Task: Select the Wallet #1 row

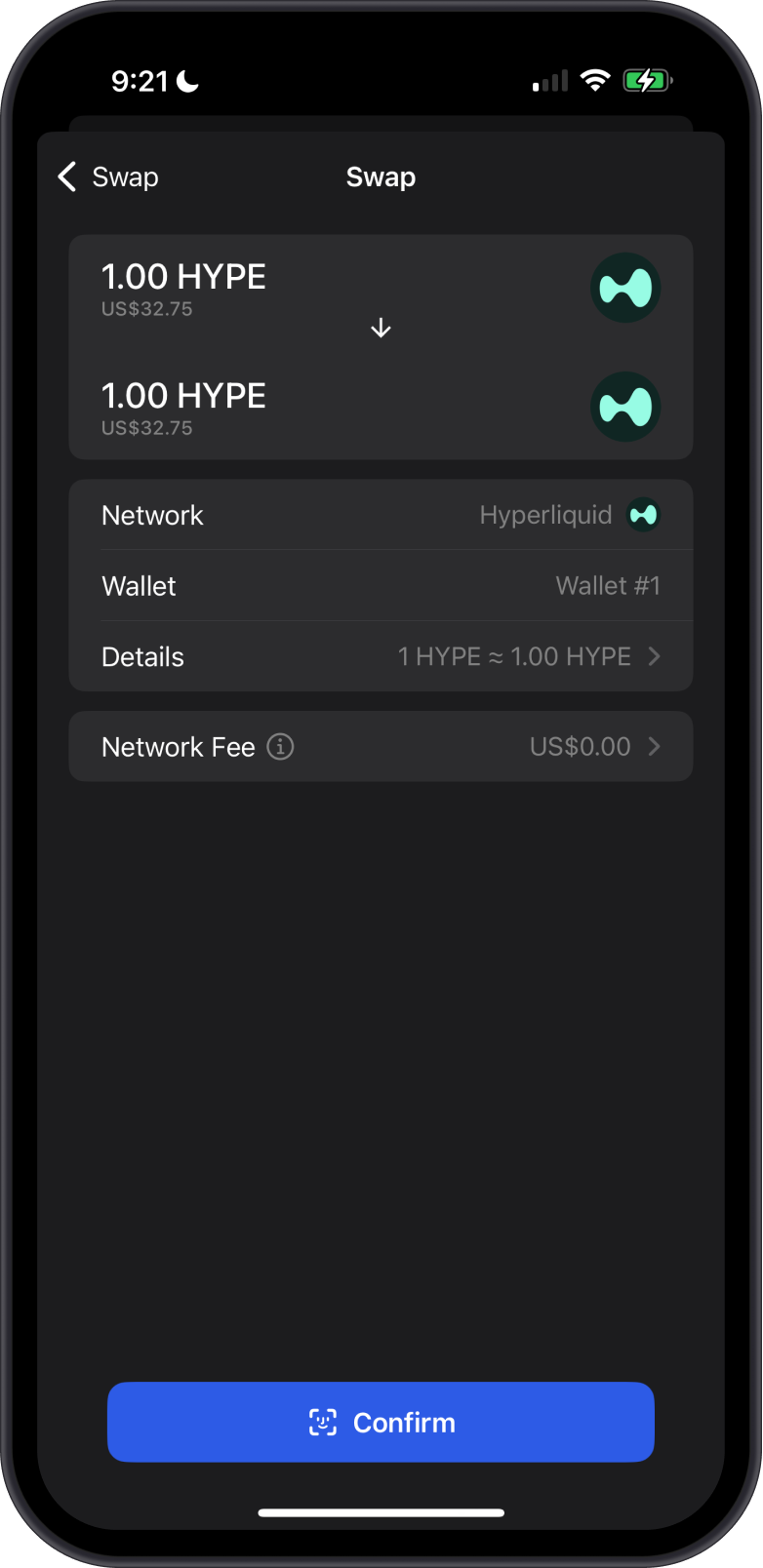Action: pyautogui.click(x=381, y=585)
